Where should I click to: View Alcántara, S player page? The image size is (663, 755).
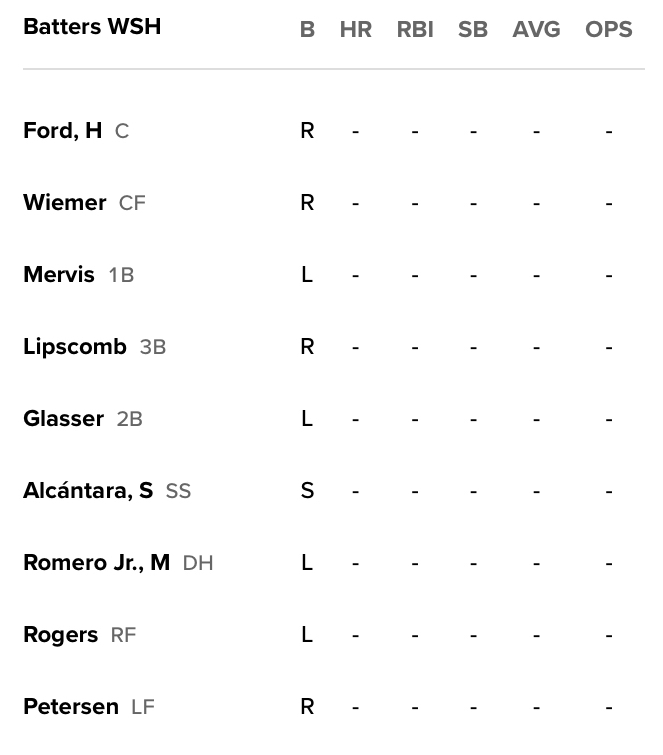(88, 491)
